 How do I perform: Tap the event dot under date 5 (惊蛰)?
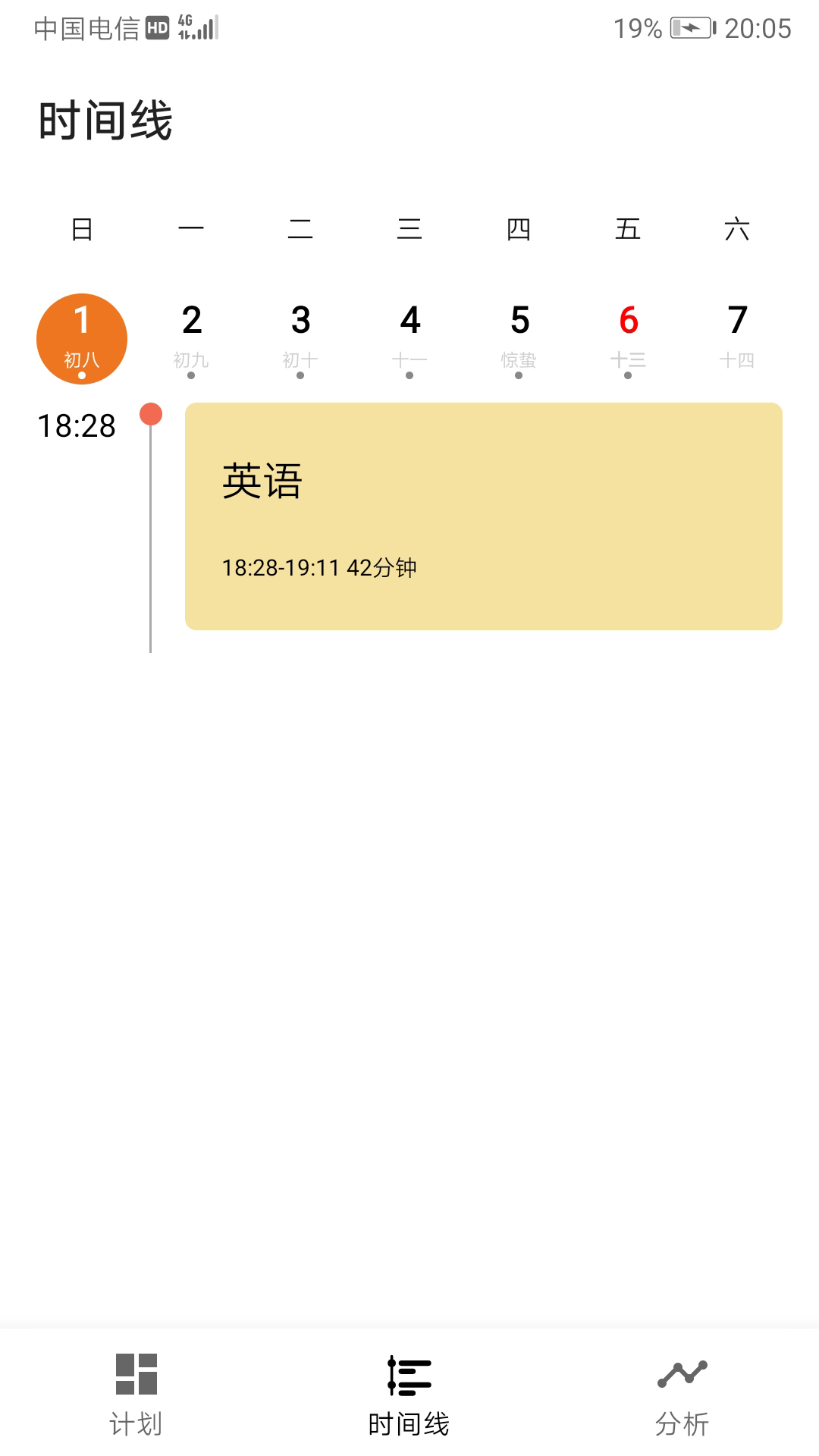pyautogui.click(x=519, y=375)
